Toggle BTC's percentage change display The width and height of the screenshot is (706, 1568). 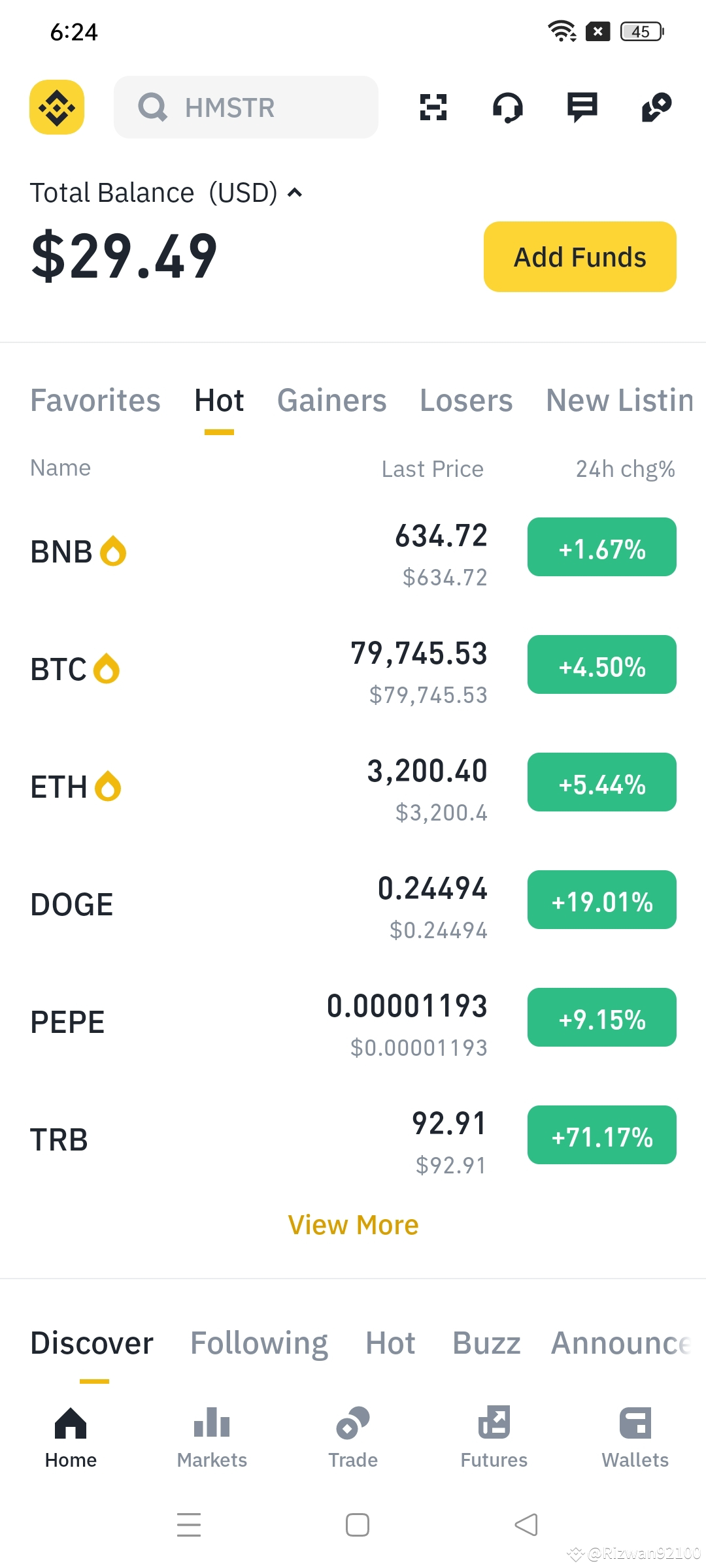click(601, 664)
